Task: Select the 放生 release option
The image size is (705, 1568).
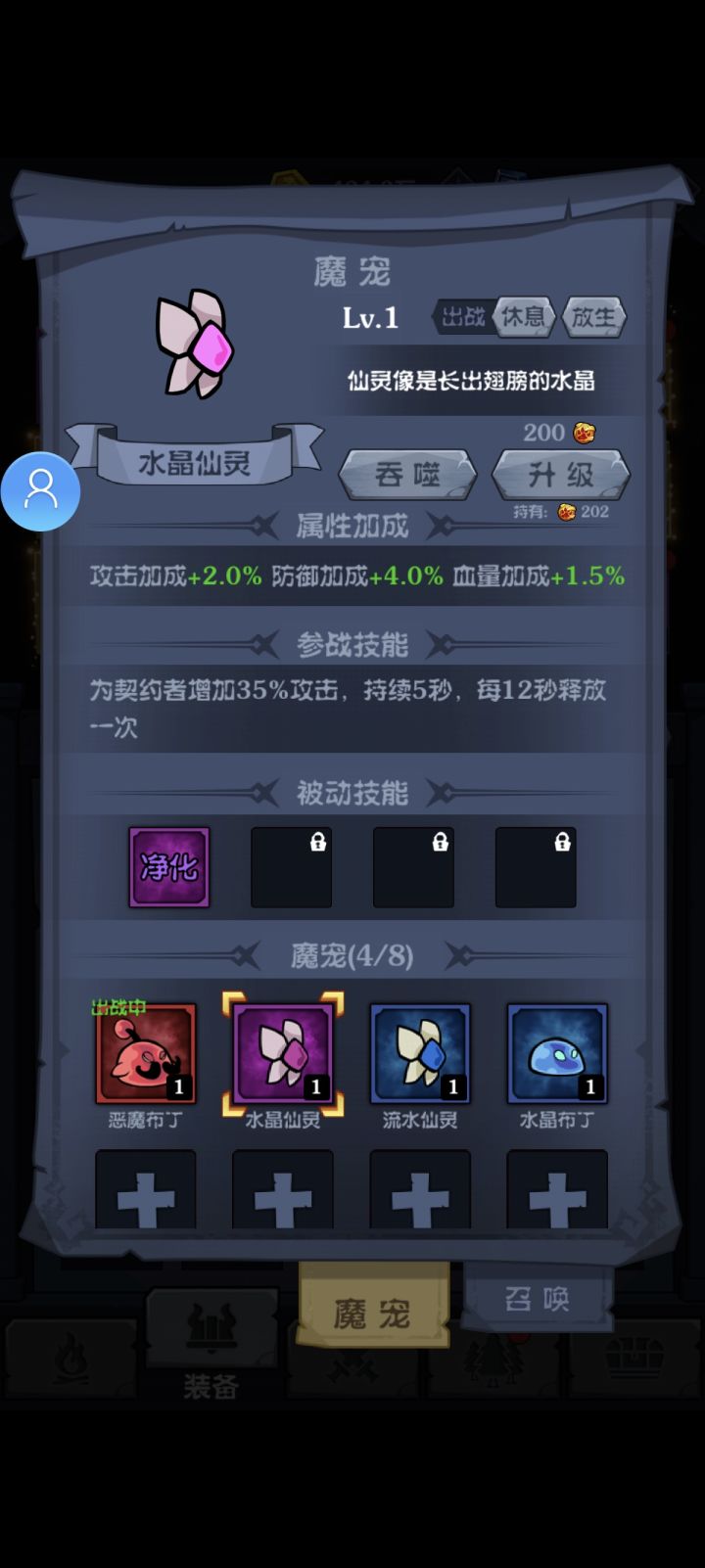Action: [595, 316]
